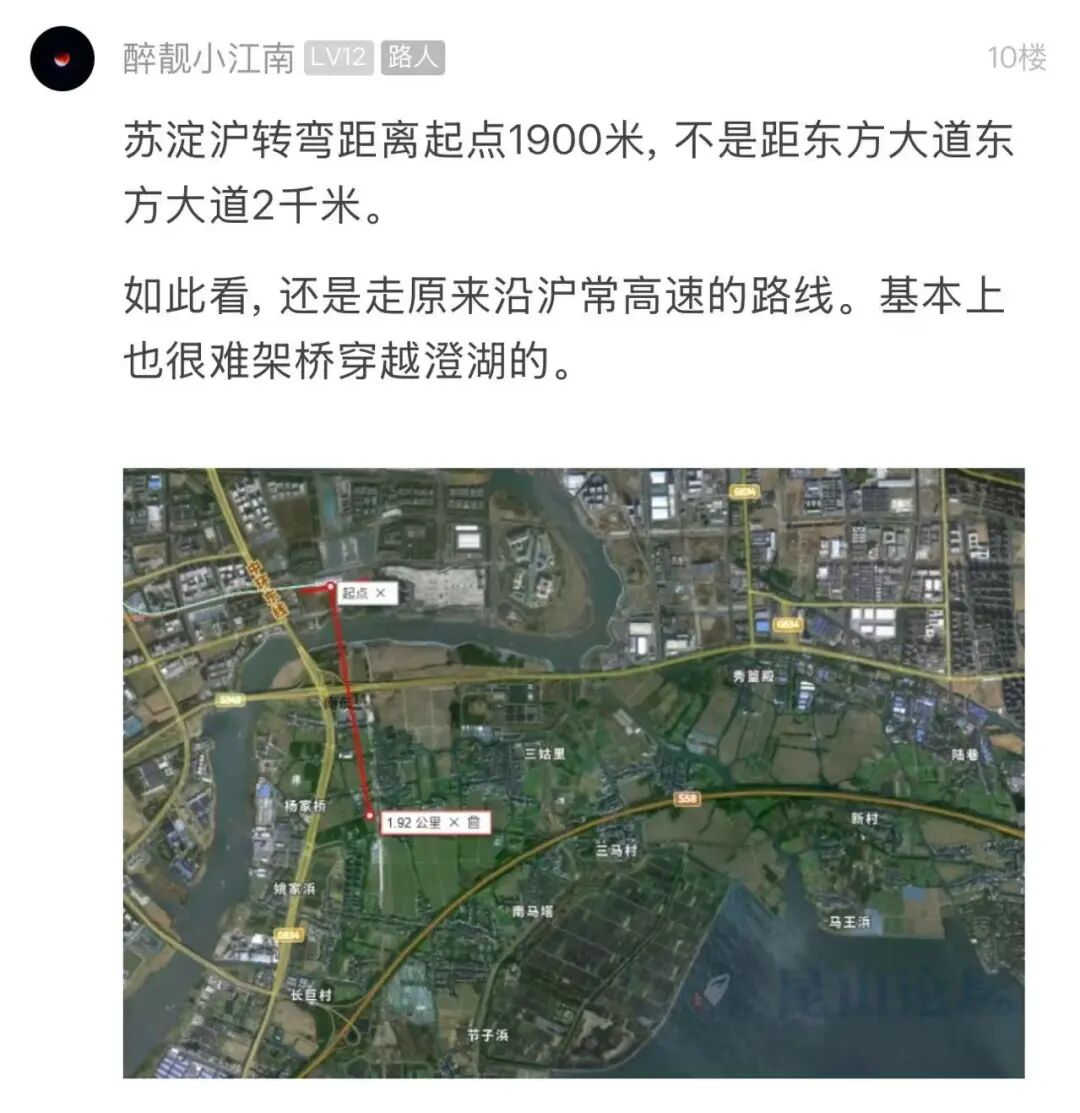Tap the username 醉靓小江南

tap(208, 59)
